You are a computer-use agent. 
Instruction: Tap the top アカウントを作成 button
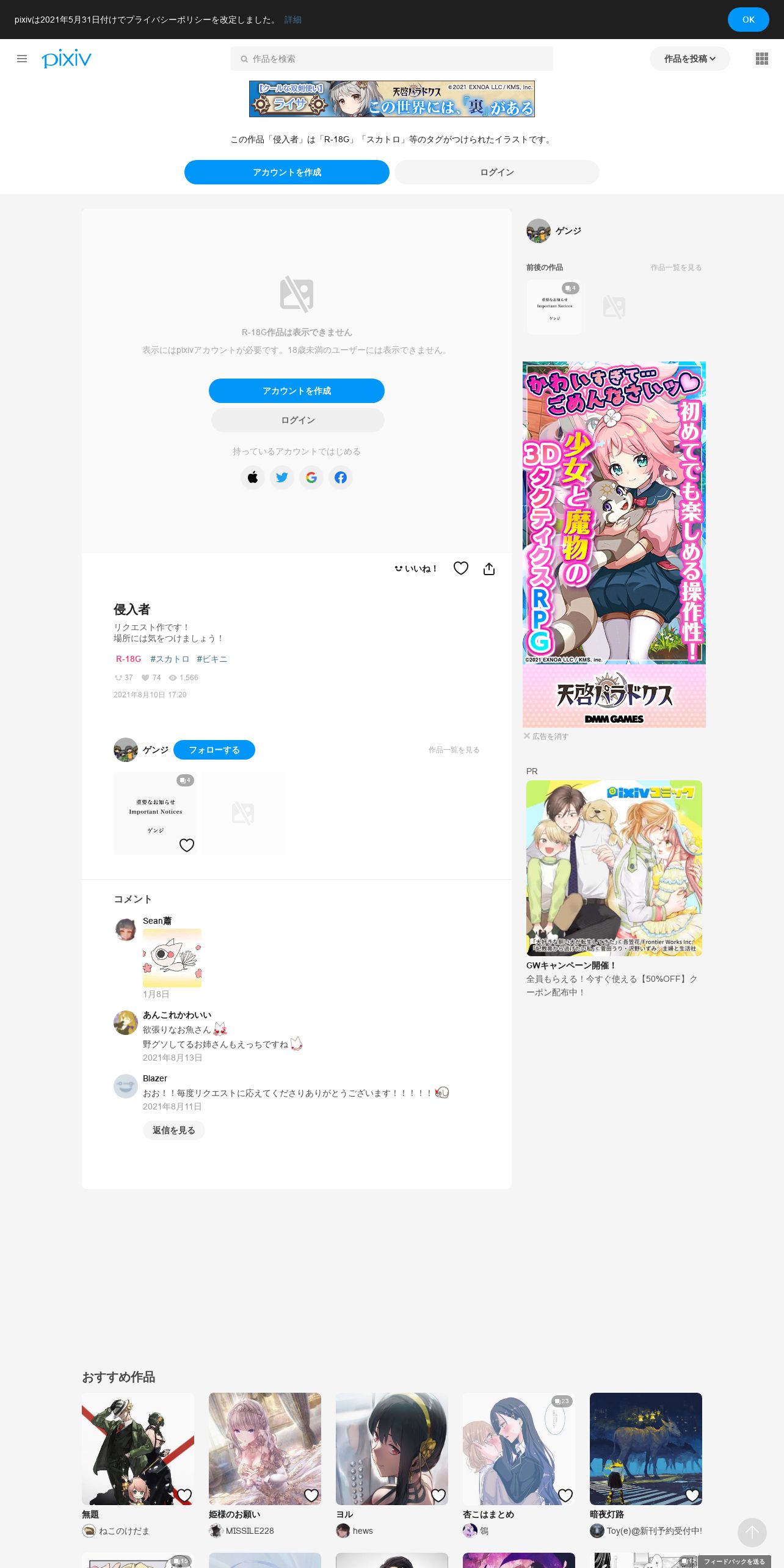click(x=286, y=172)
